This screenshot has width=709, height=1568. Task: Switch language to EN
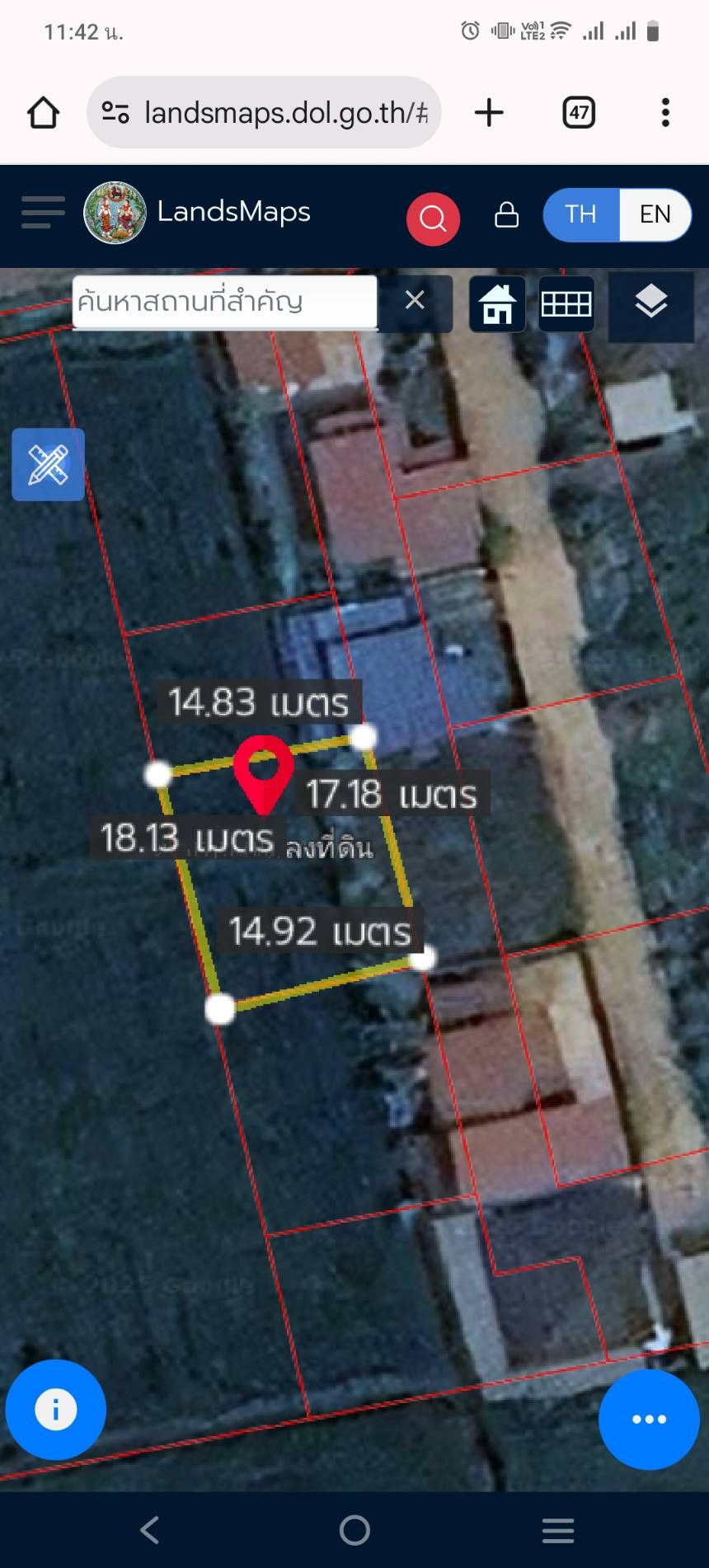click(x=655, y=214)
